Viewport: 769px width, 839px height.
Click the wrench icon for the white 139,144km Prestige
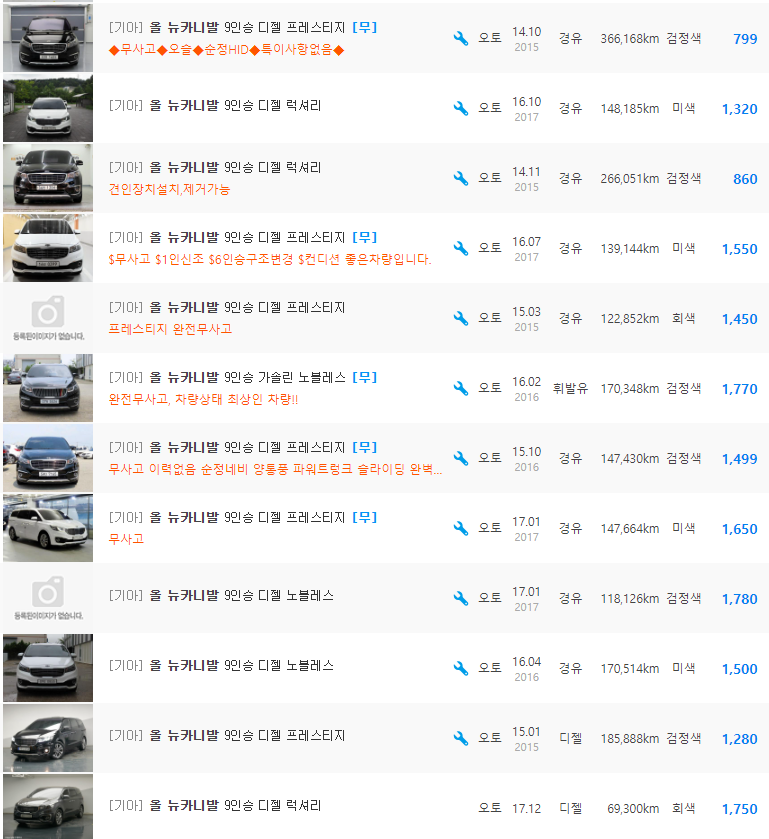[460, 247]
